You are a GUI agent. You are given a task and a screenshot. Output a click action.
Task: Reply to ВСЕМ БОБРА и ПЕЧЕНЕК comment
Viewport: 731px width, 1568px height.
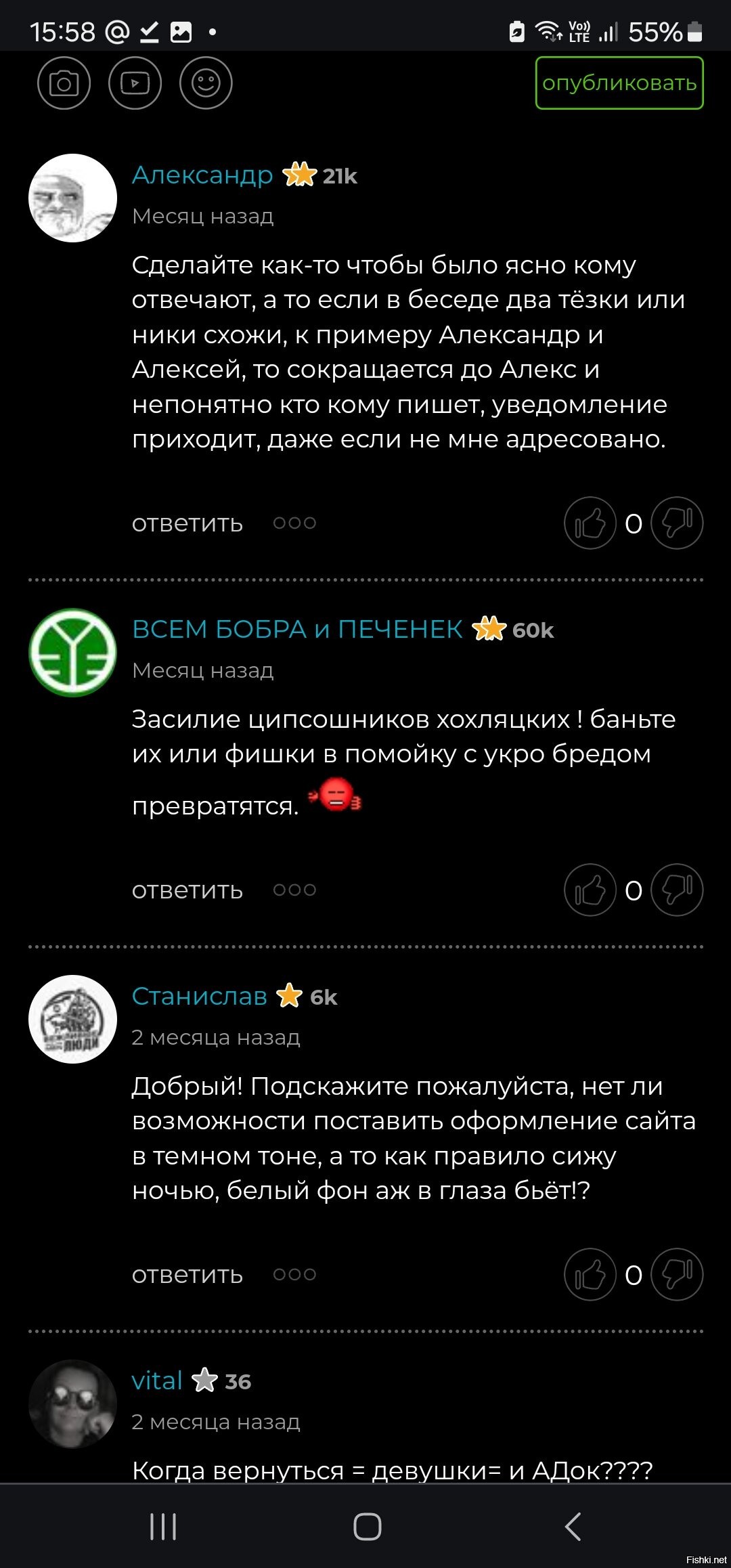point(187,890)
